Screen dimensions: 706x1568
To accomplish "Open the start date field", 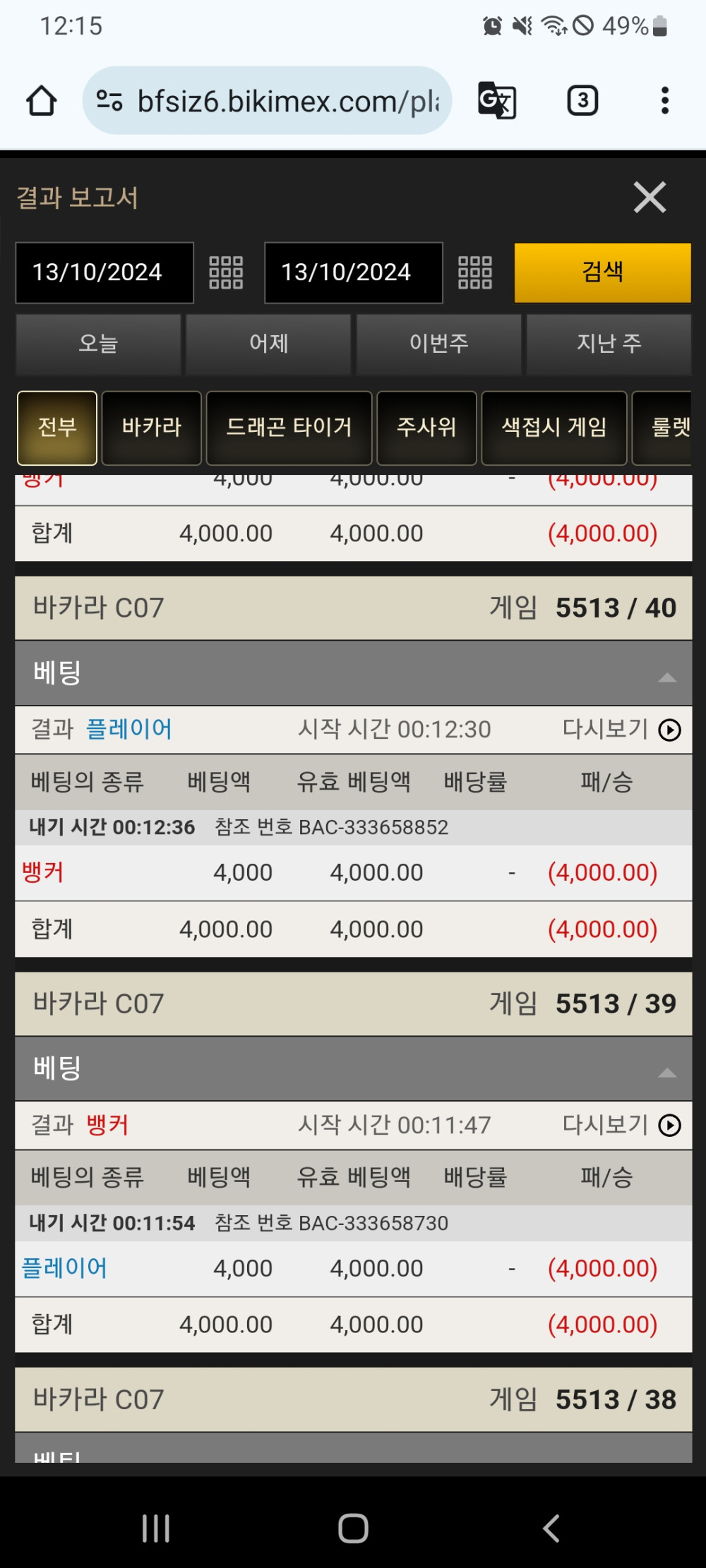I will coord(104,272).
